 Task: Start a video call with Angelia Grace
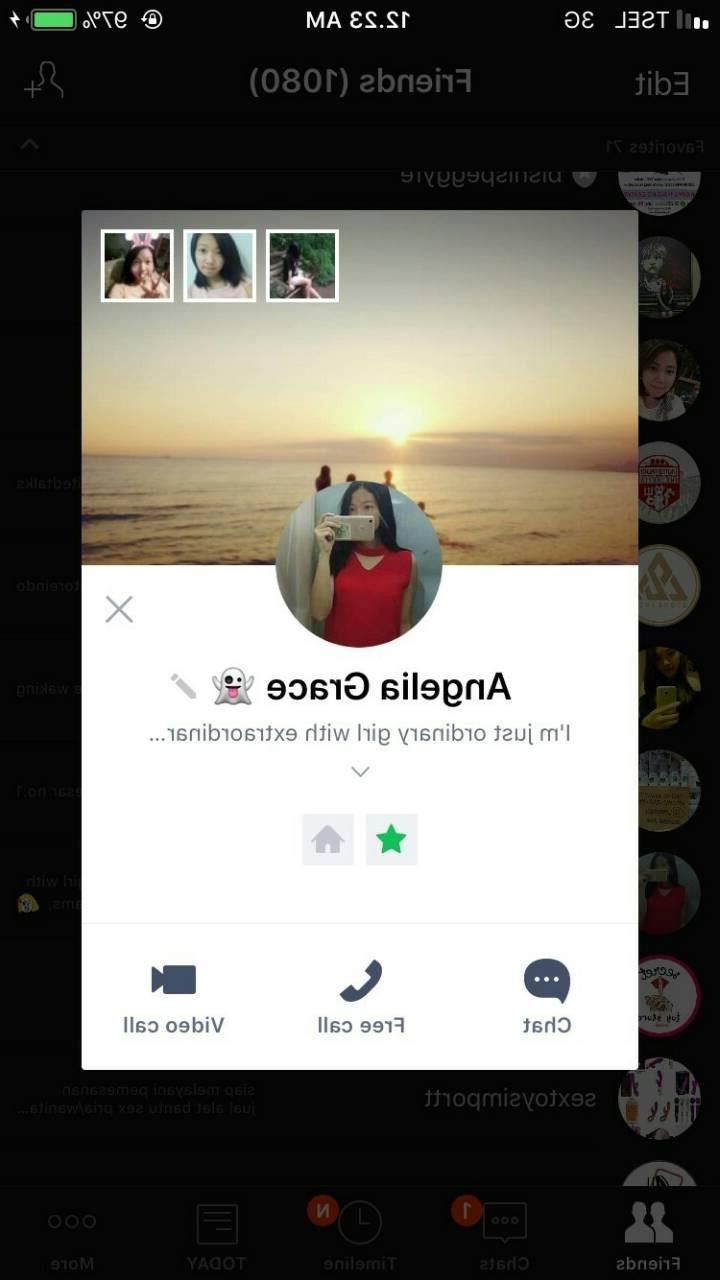(x=174, y=996)
